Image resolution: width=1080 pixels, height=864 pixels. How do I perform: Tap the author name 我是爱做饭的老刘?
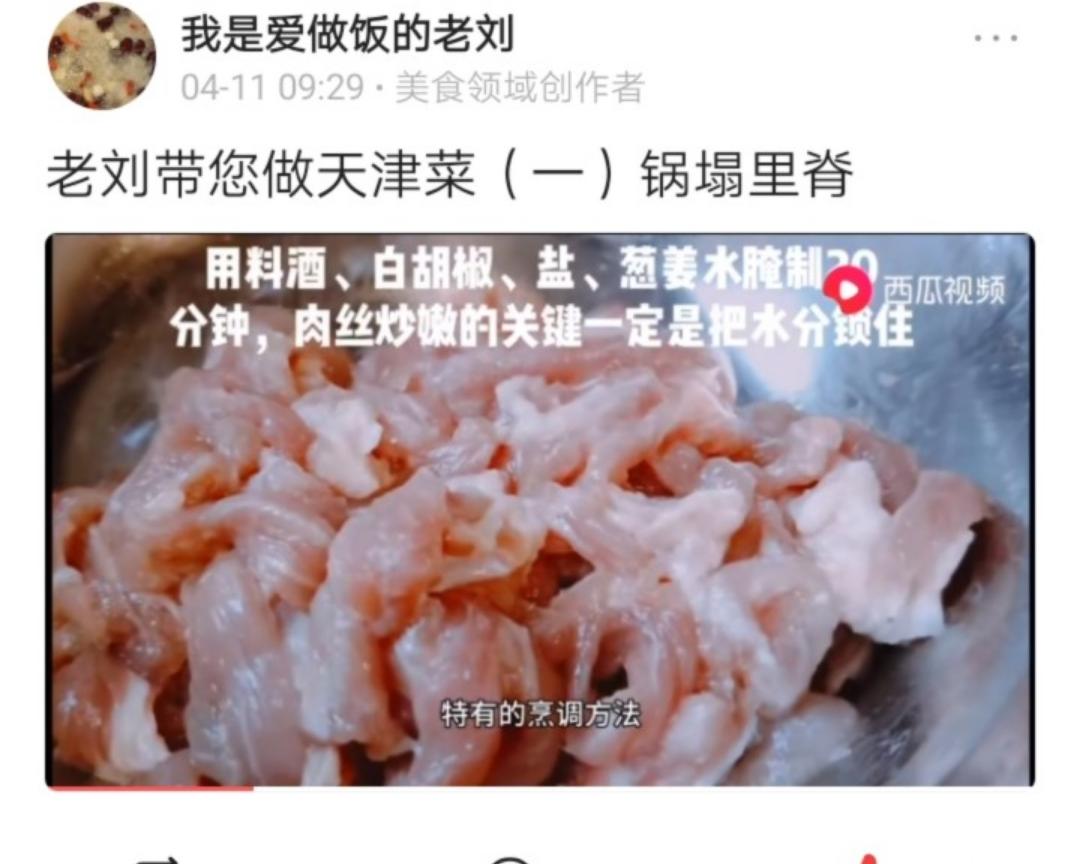347,36
